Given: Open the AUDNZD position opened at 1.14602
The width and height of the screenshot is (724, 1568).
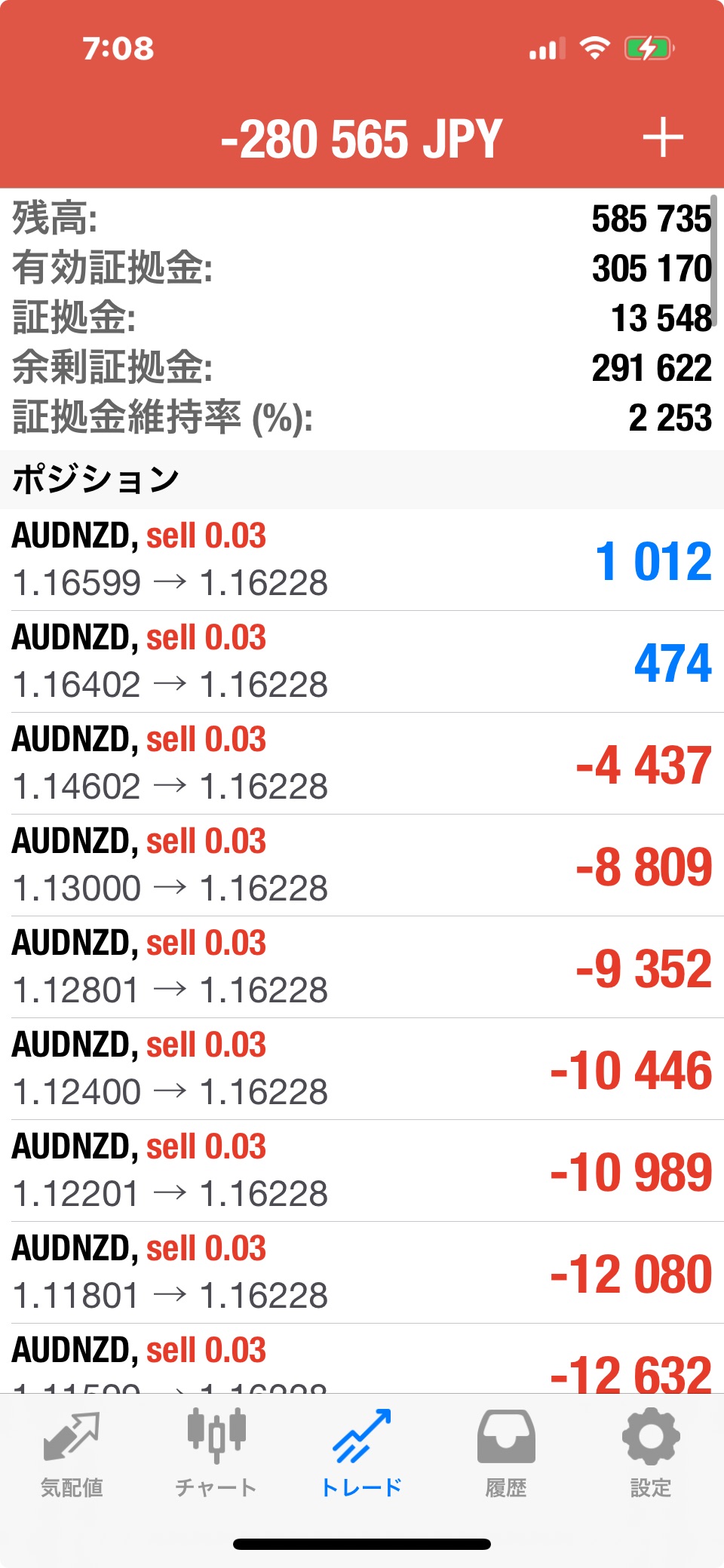Looking at the screenshot, I should click(362, 763).
